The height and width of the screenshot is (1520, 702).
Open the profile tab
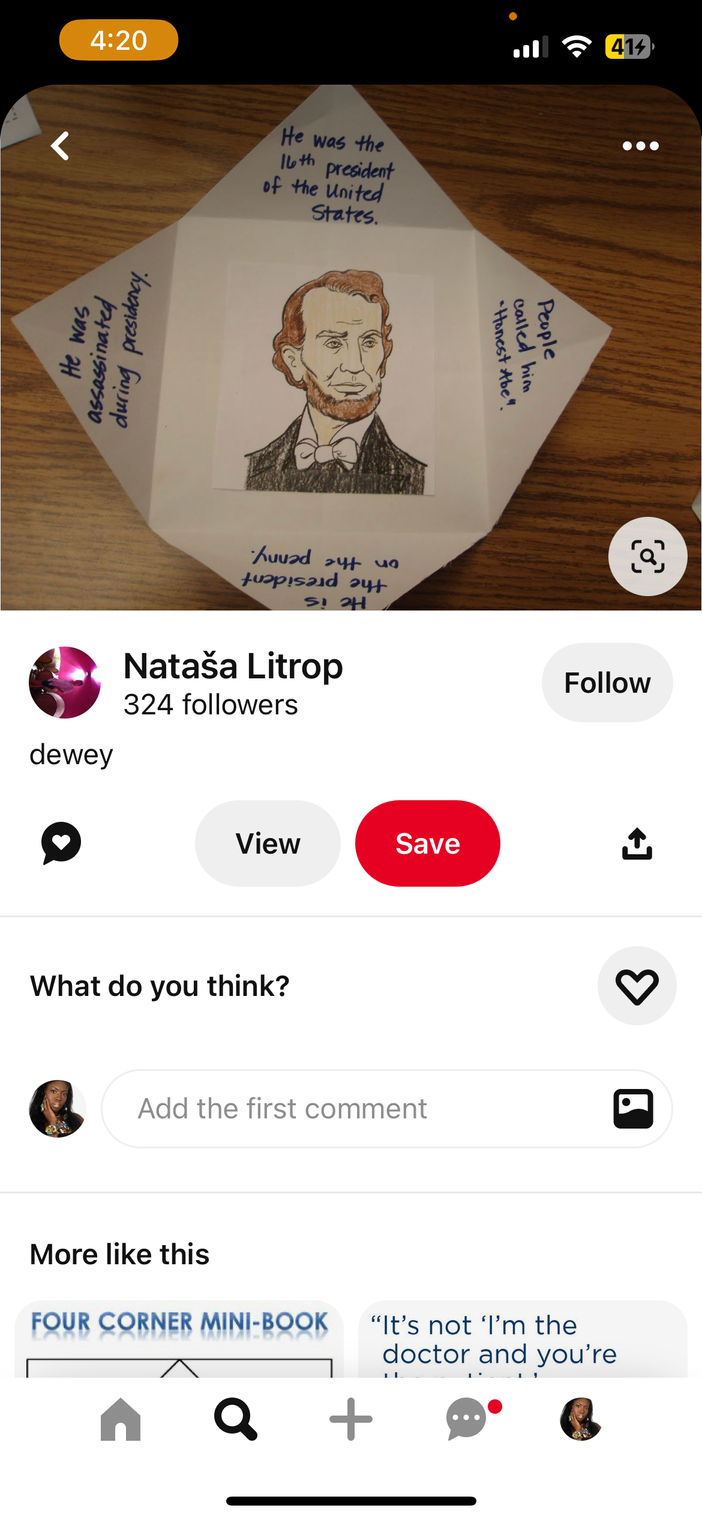[x=581, y=1419]
